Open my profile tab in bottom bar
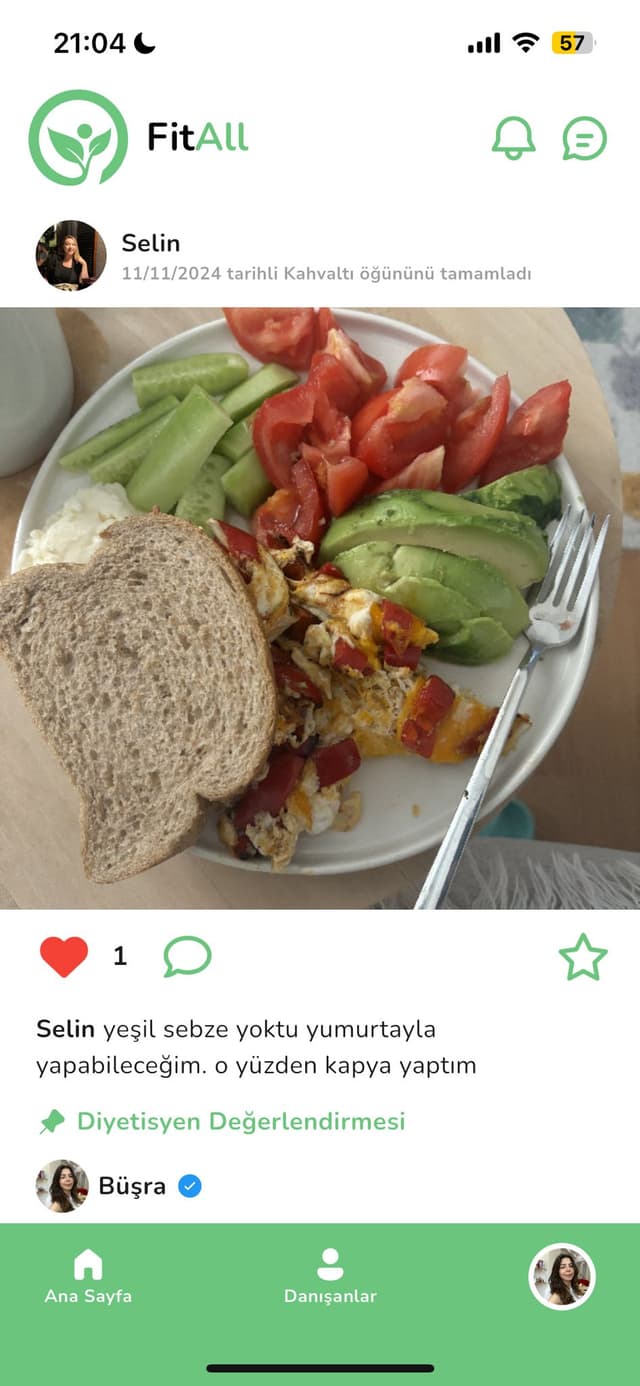640x1386 pixels. point(562,1277)
